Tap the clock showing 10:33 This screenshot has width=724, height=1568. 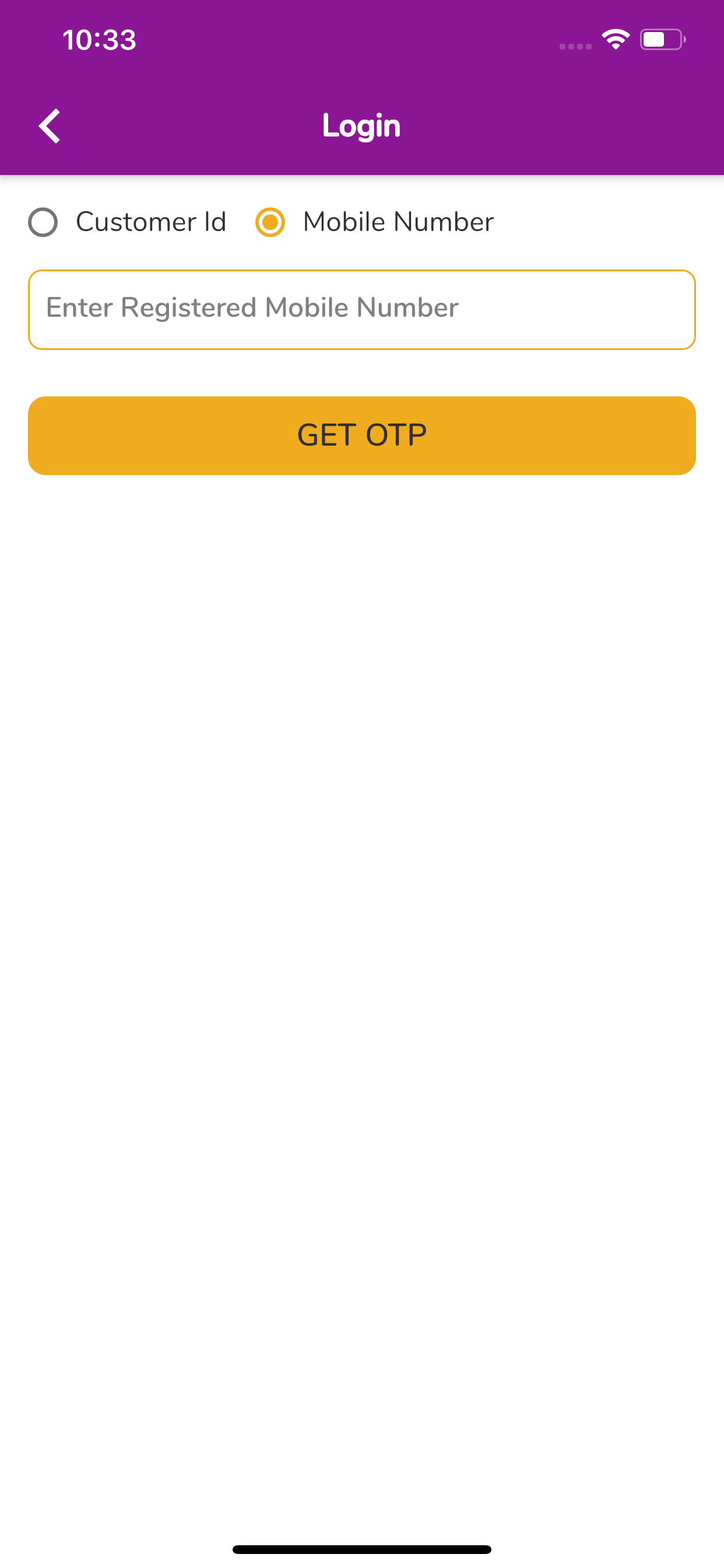(x=99, y=40)
